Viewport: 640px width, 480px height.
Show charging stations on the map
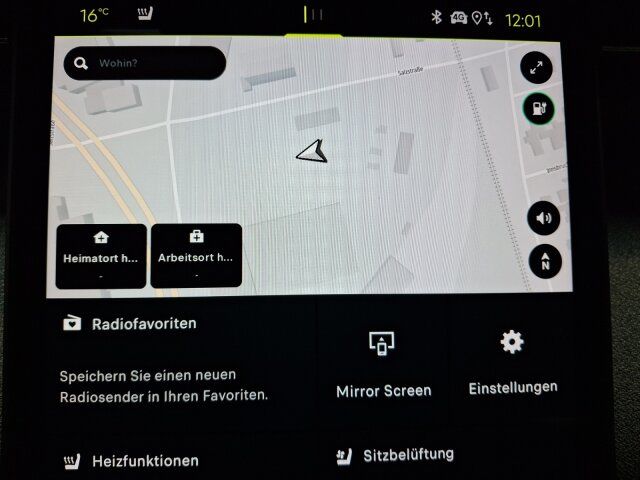point(538,110)
